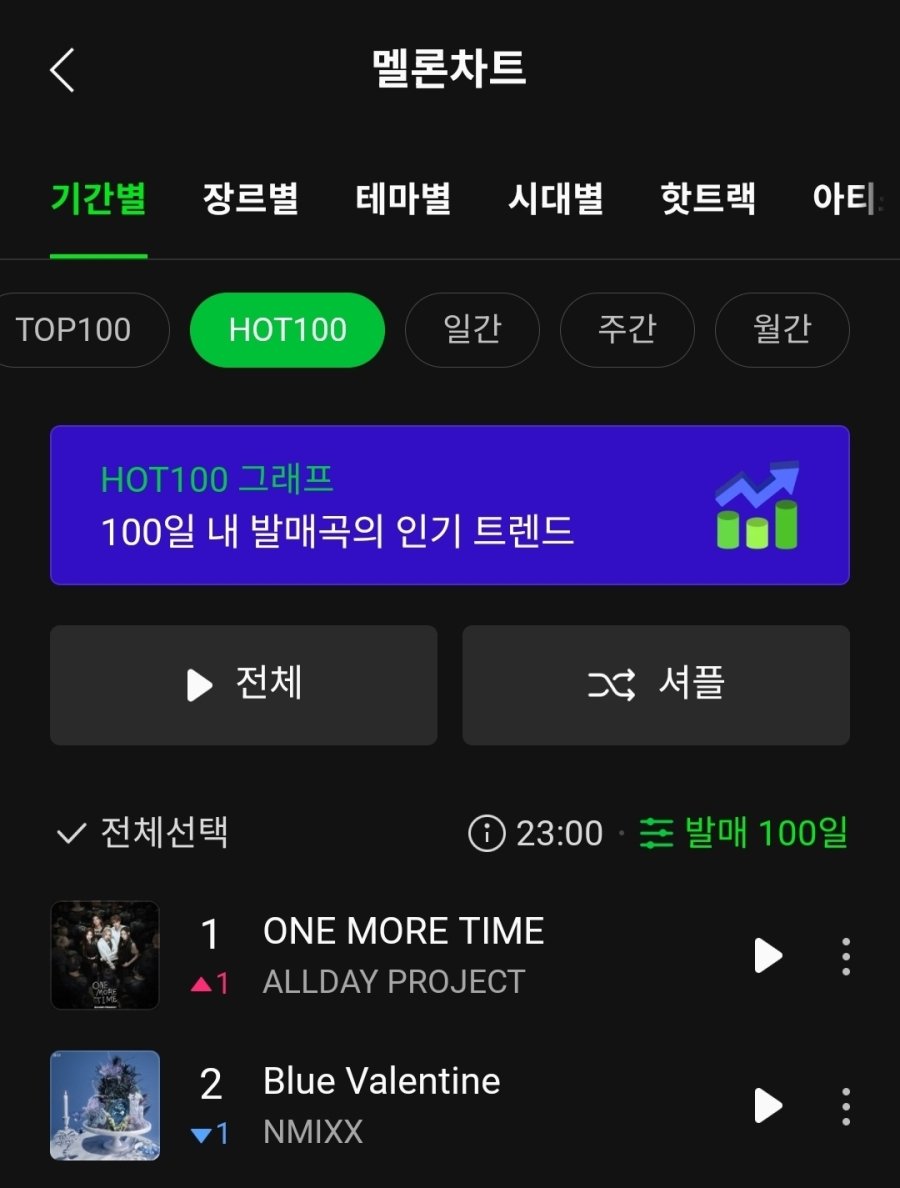
Task: Open the info icon beside 23:00
Action: [486, 833]
